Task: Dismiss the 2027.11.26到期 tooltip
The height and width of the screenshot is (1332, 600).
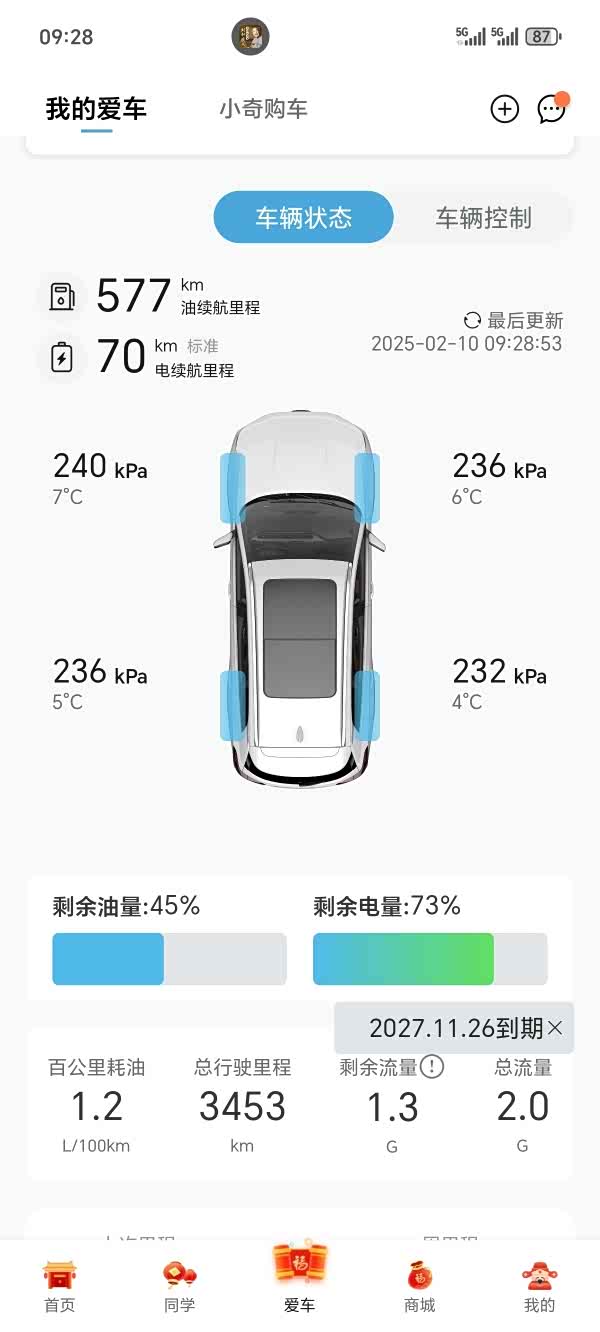Action: point(556,1028)
